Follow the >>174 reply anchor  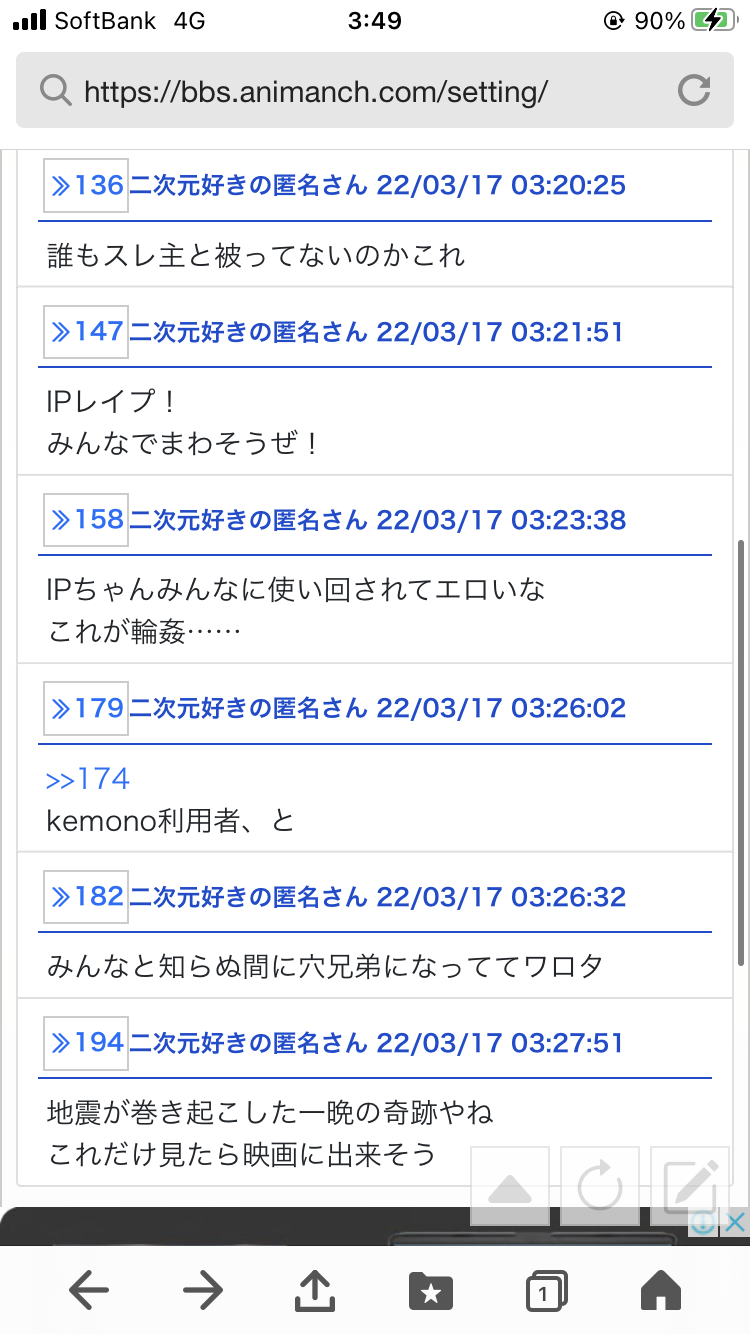click(x=88, y=779)
